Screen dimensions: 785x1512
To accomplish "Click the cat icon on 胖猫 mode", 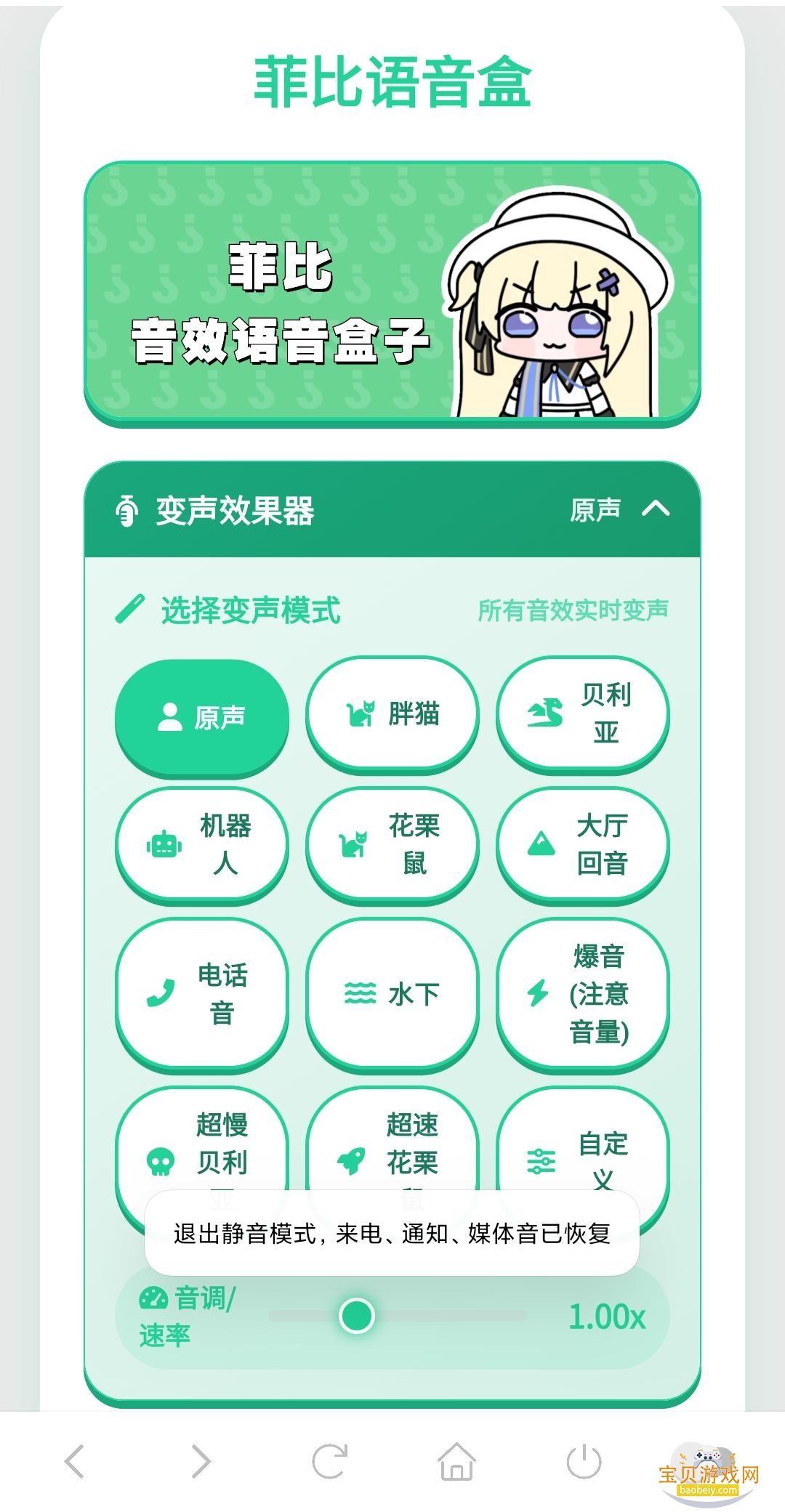I will coord(361,713).
